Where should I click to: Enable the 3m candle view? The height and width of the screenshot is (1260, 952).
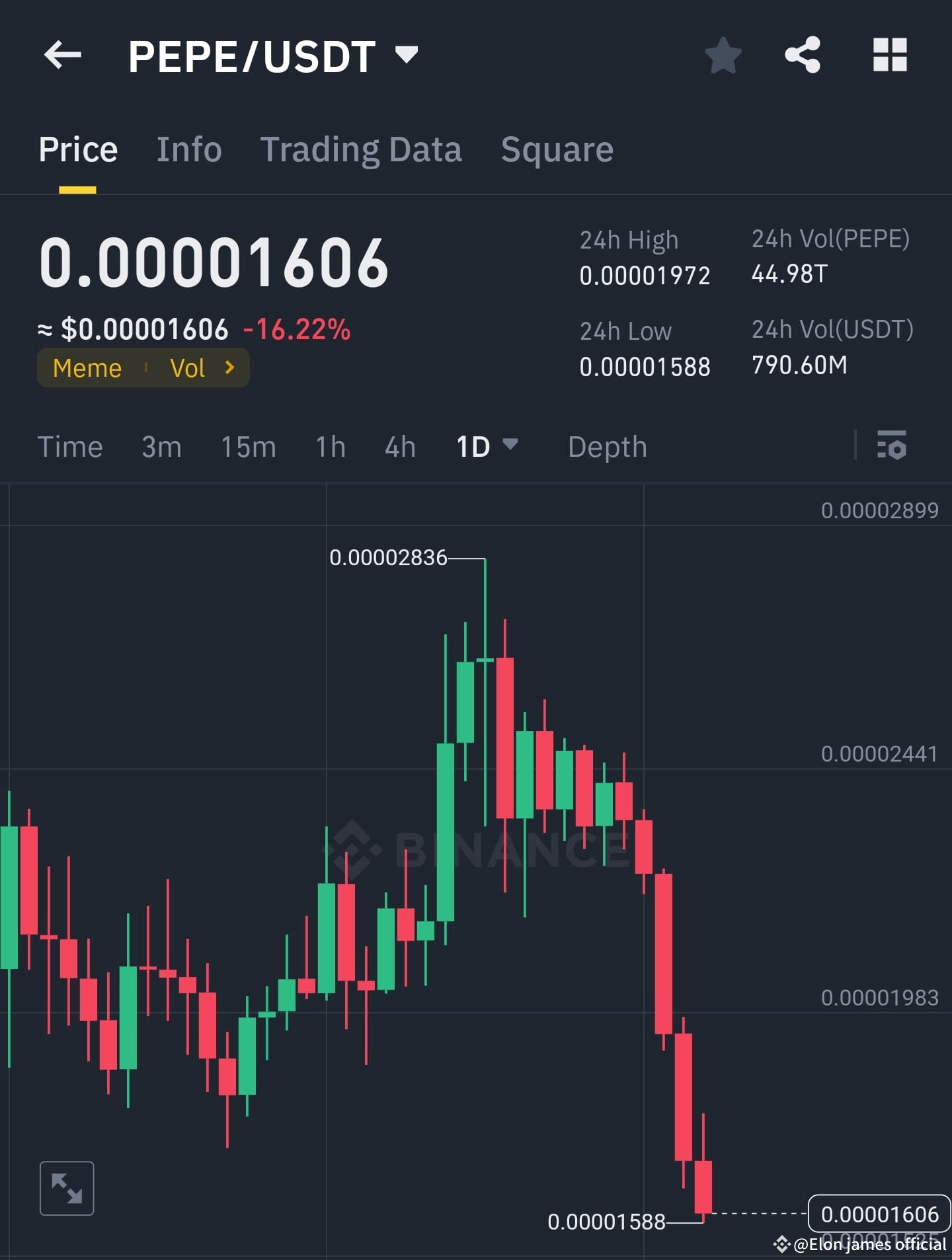(x=161, y=447)
